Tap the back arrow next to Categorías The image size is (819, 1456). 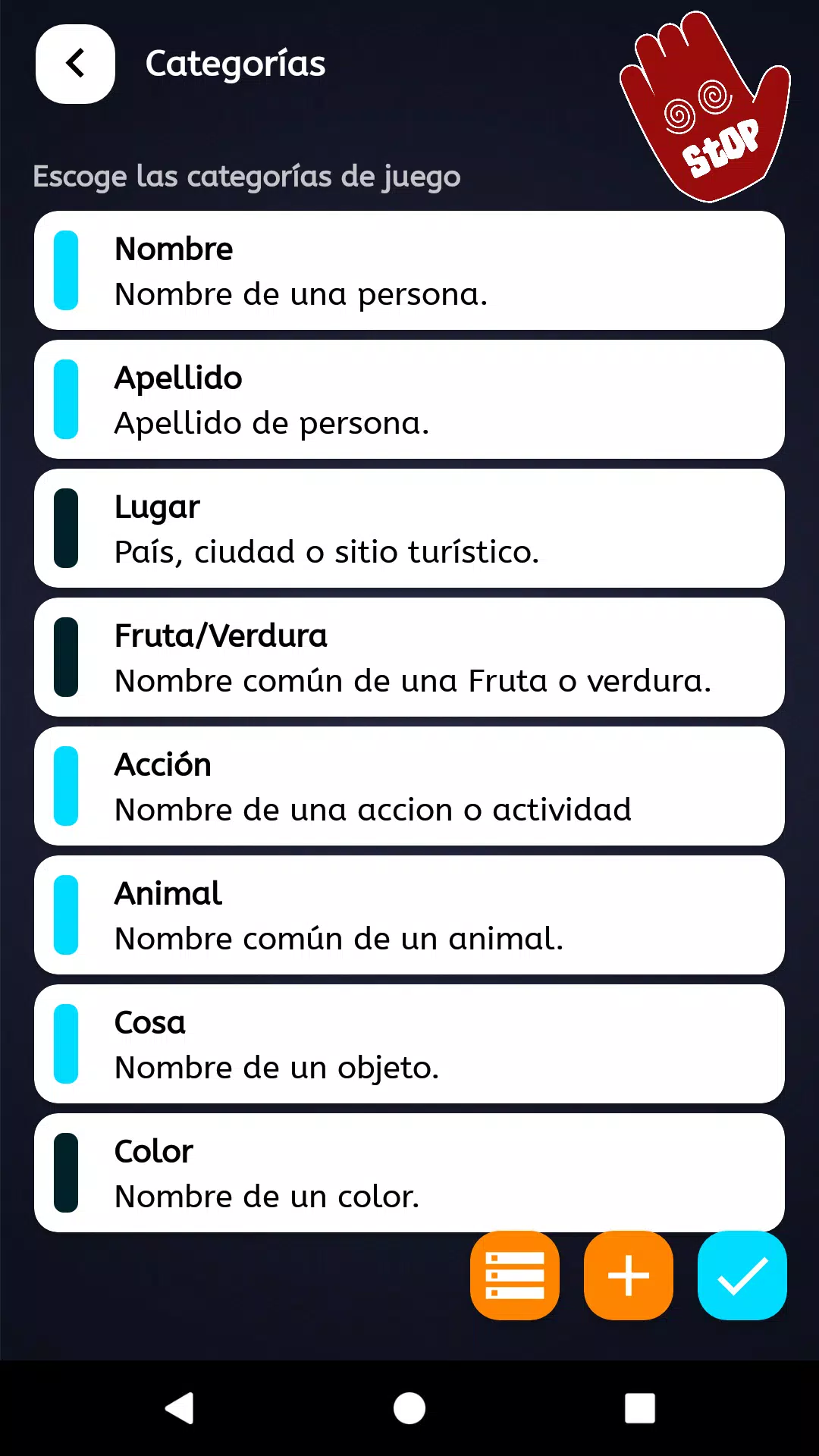74,63
